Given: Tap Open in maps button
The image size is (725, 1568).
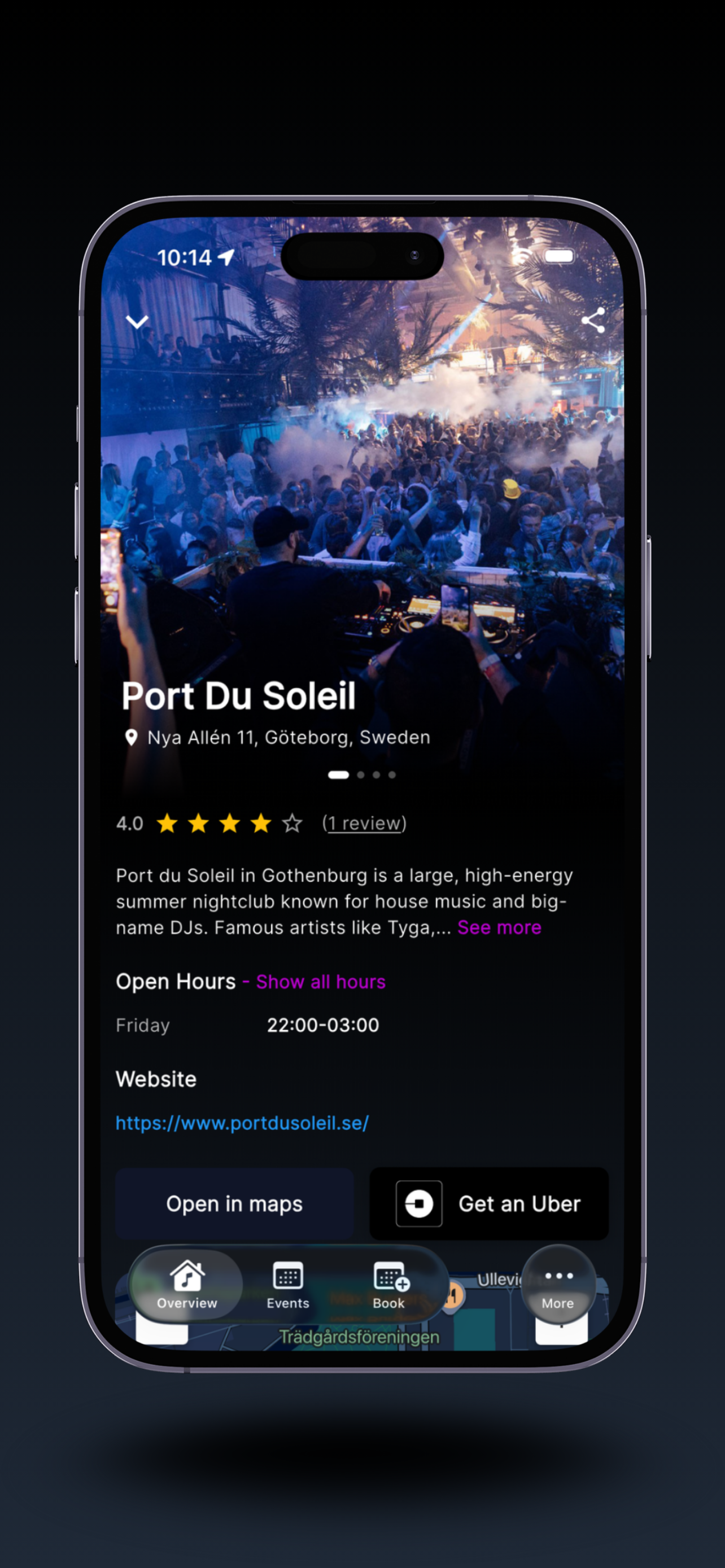Looking at the screenshot, I should pyautogui.click(x=234, y=1204).
